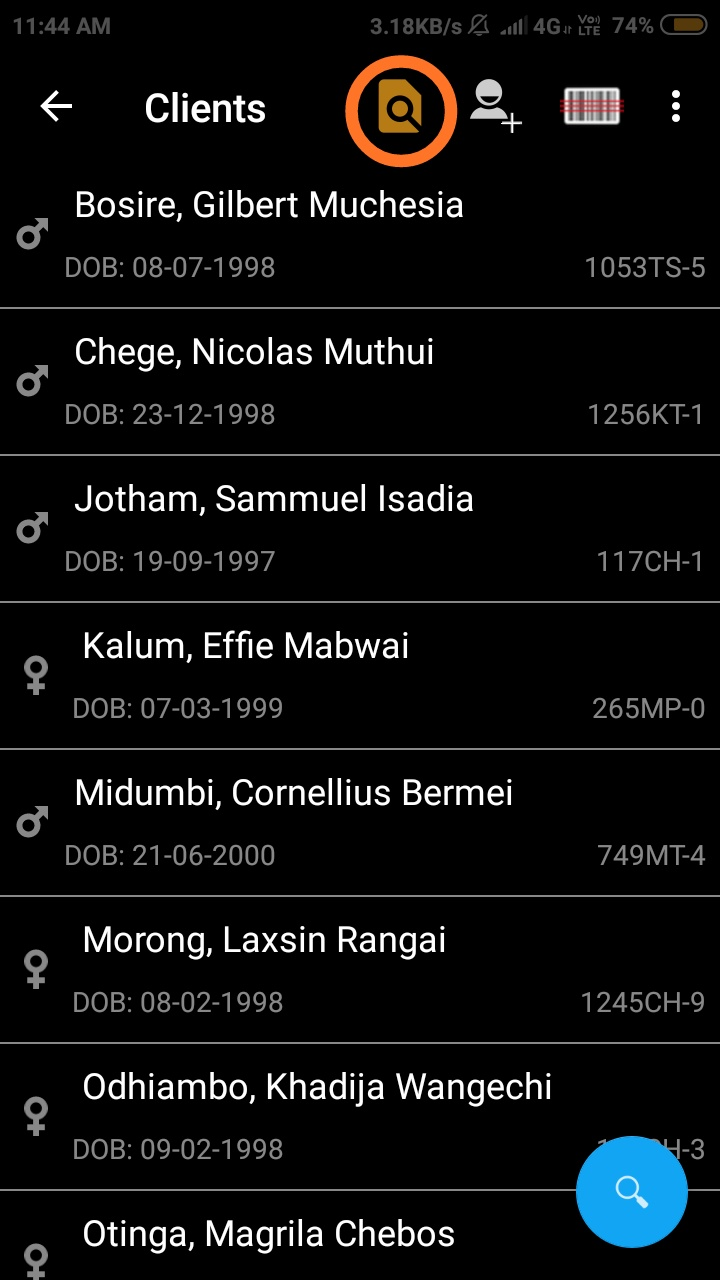
Task: Open client Bosire, Gilbert Muchesia
Action: tap(360, 235)
